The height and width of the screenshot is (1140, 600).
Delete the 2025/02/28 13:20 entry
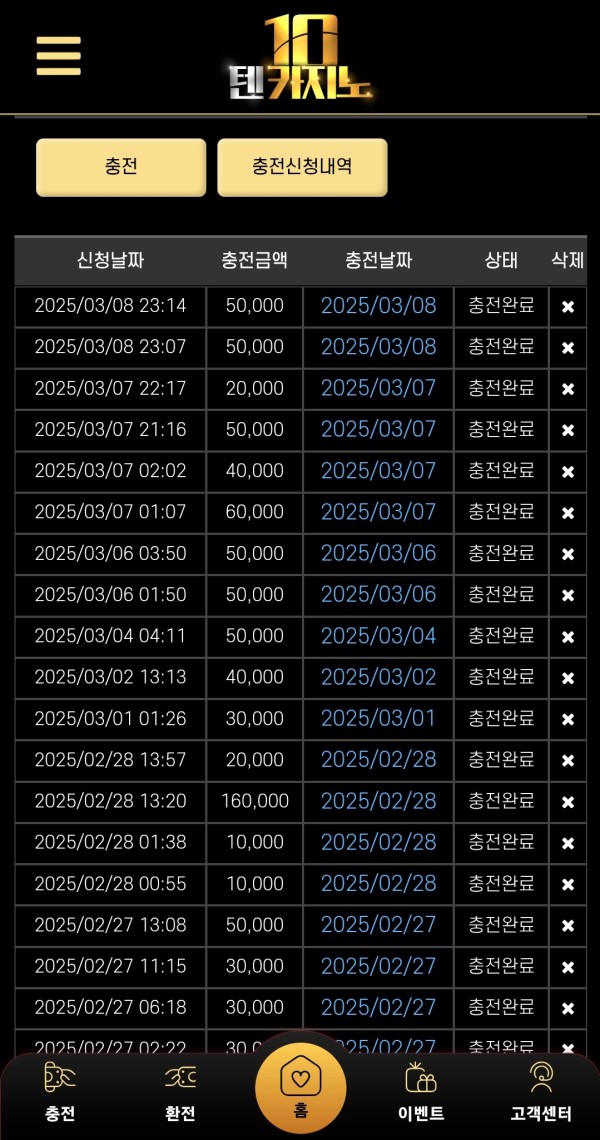click(x=568, y=802)
